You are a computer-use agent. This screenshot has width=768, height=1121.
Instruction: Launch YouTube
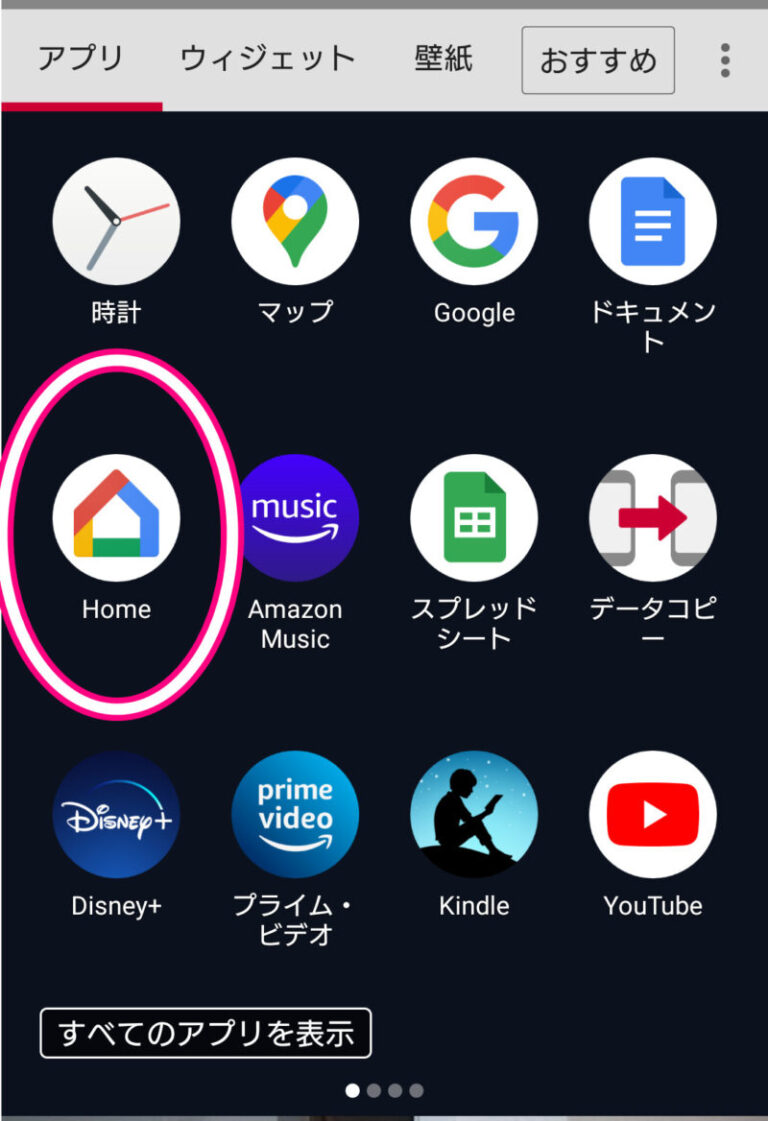(652, 815)
